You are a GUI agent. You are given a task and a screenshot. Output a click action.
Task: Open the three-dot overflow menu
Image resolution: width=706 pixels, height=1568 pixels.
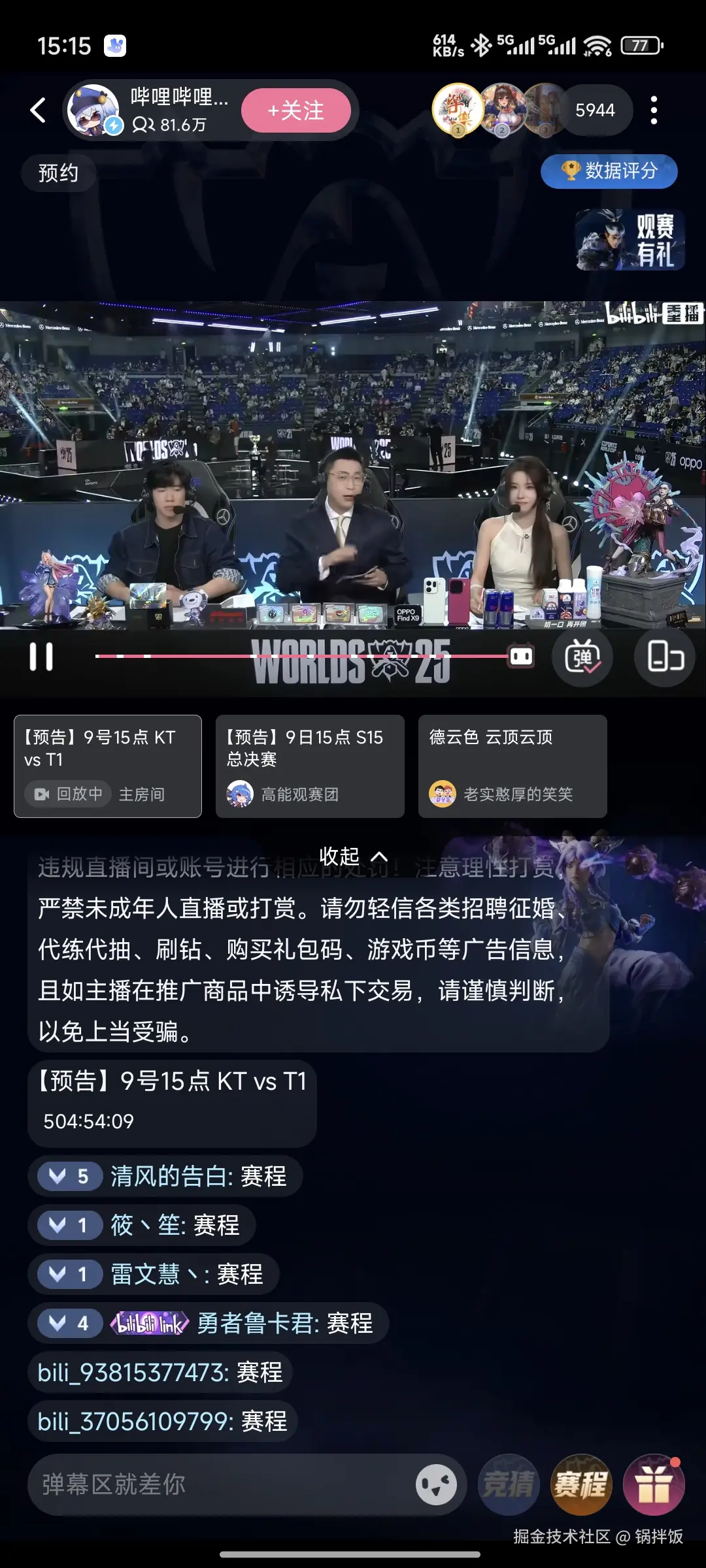click(654, 110)
